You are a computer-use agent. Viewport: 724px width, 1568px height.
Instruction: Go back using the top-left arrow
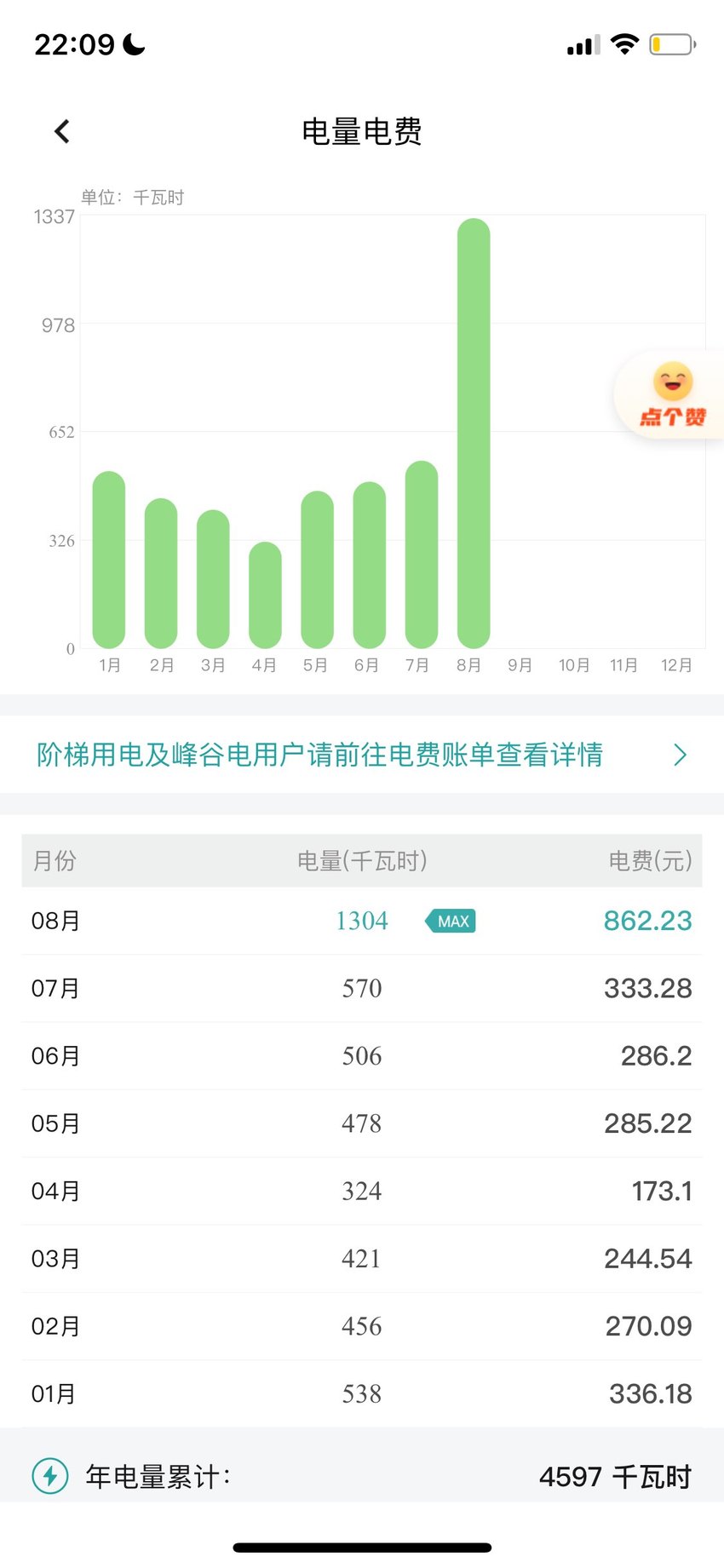[61, 131]
